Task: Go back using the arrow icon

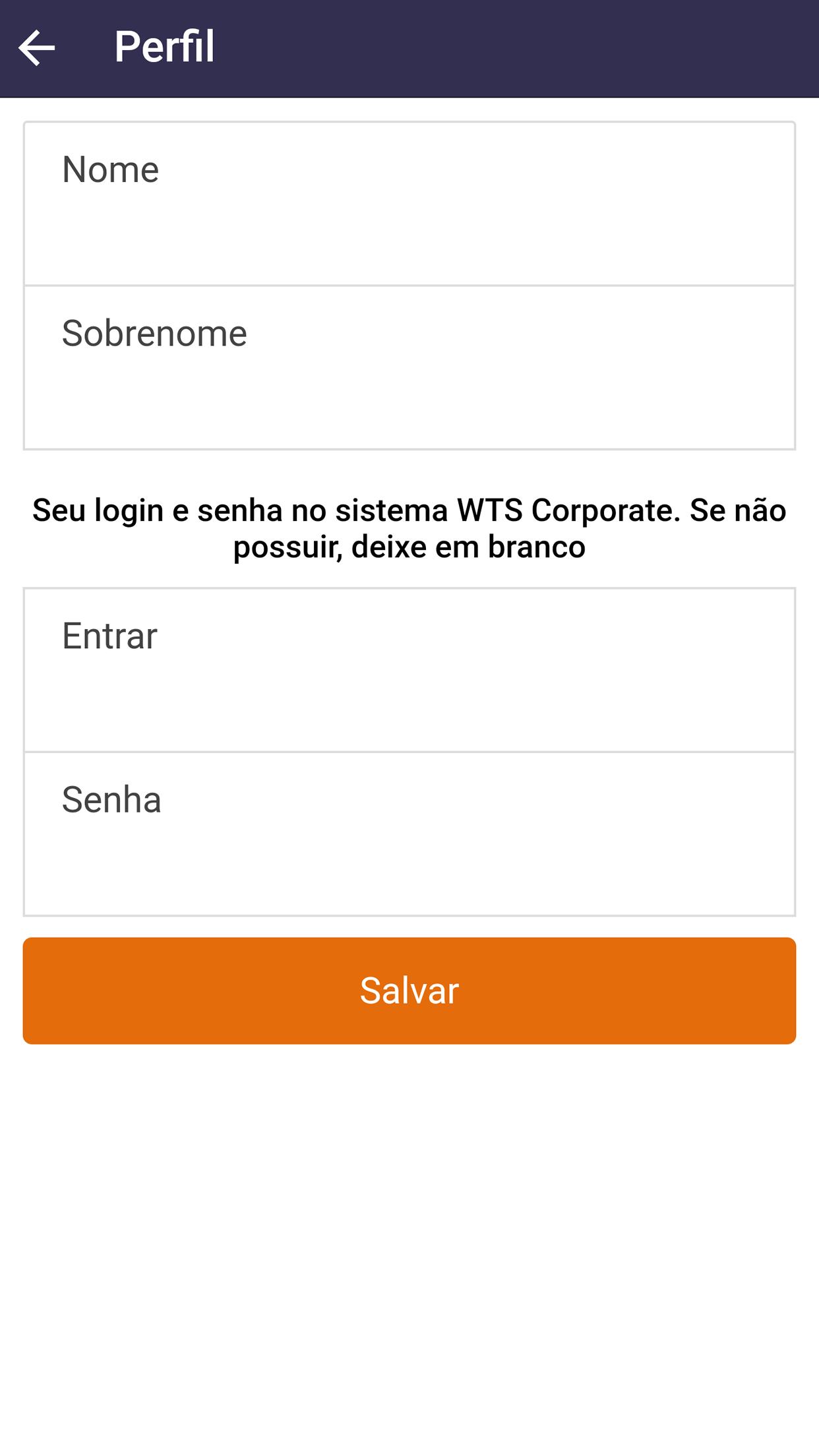Action: pyautogui.click(x=37, y=47)
